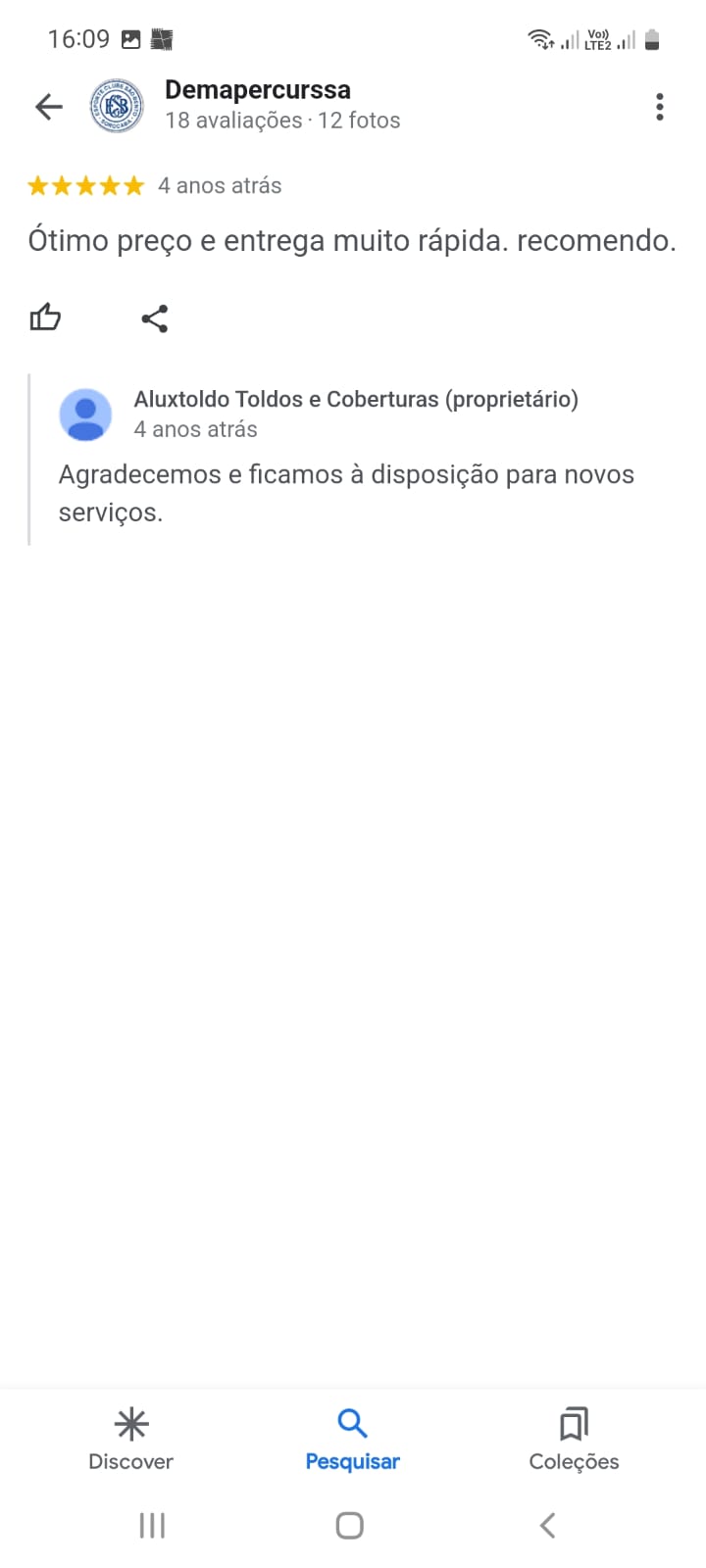The height and width of the screenshot is (1568, 706).
Task: Open the Coleções tab
Action: [574, 1440]
